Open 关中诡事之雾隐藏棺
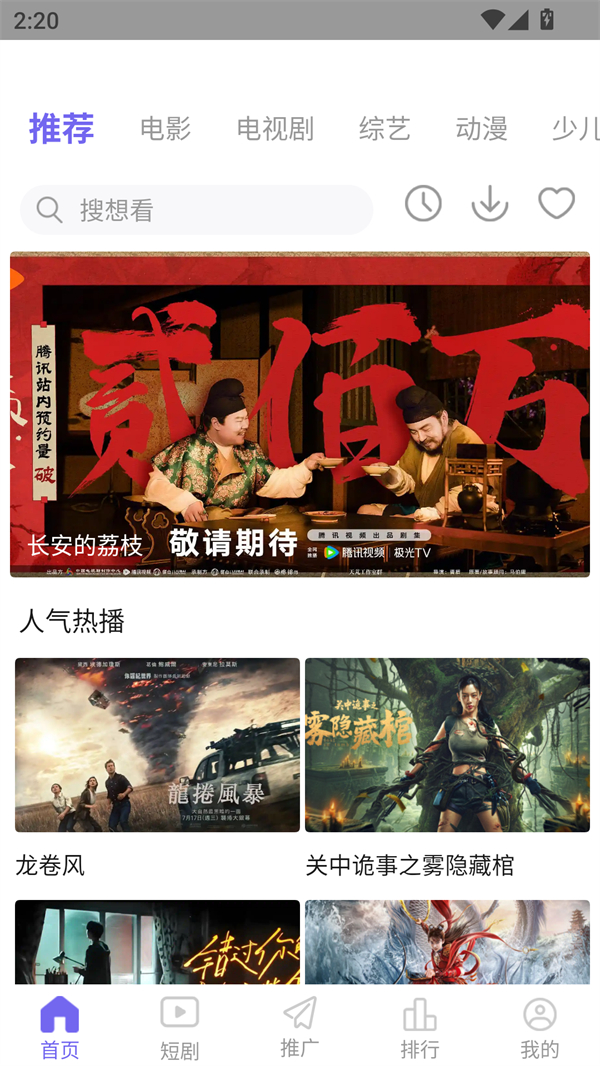This screenshot has height=1066, width=600. tap(447, 745)
